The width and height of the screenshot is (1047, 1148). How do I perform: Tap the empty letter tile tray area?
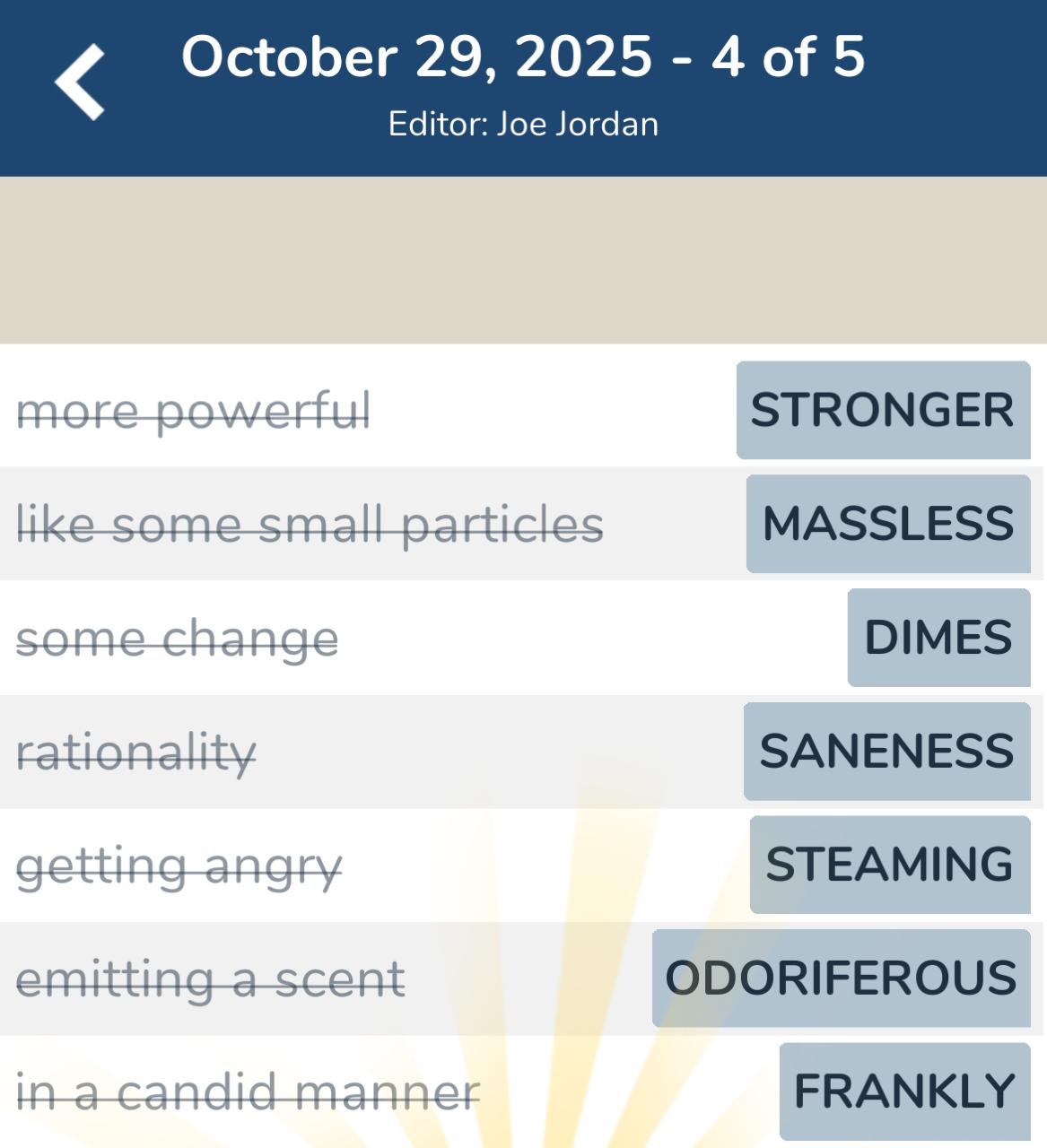coord(523,260)
